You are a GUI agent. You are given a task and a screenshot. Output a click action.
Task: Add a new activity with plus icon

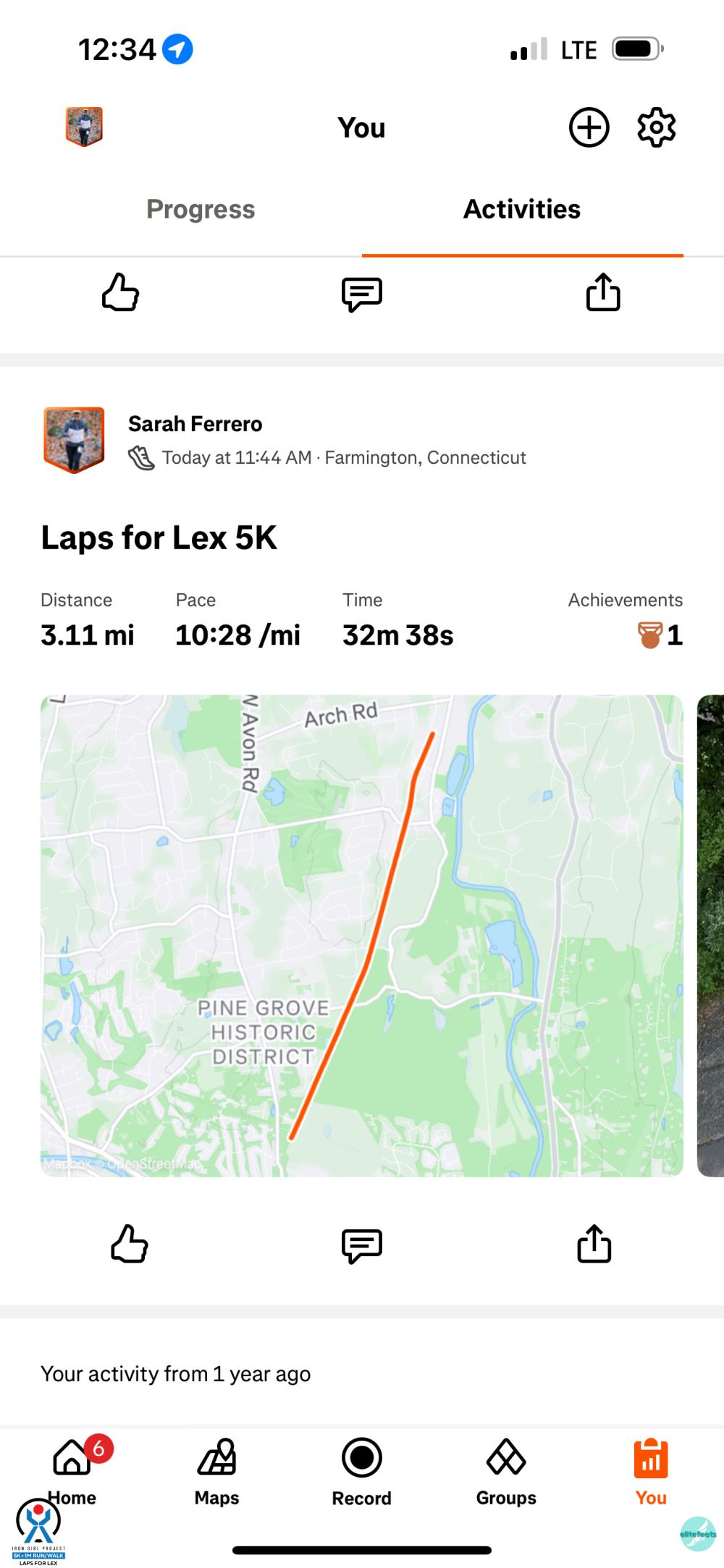coord(589,128)
